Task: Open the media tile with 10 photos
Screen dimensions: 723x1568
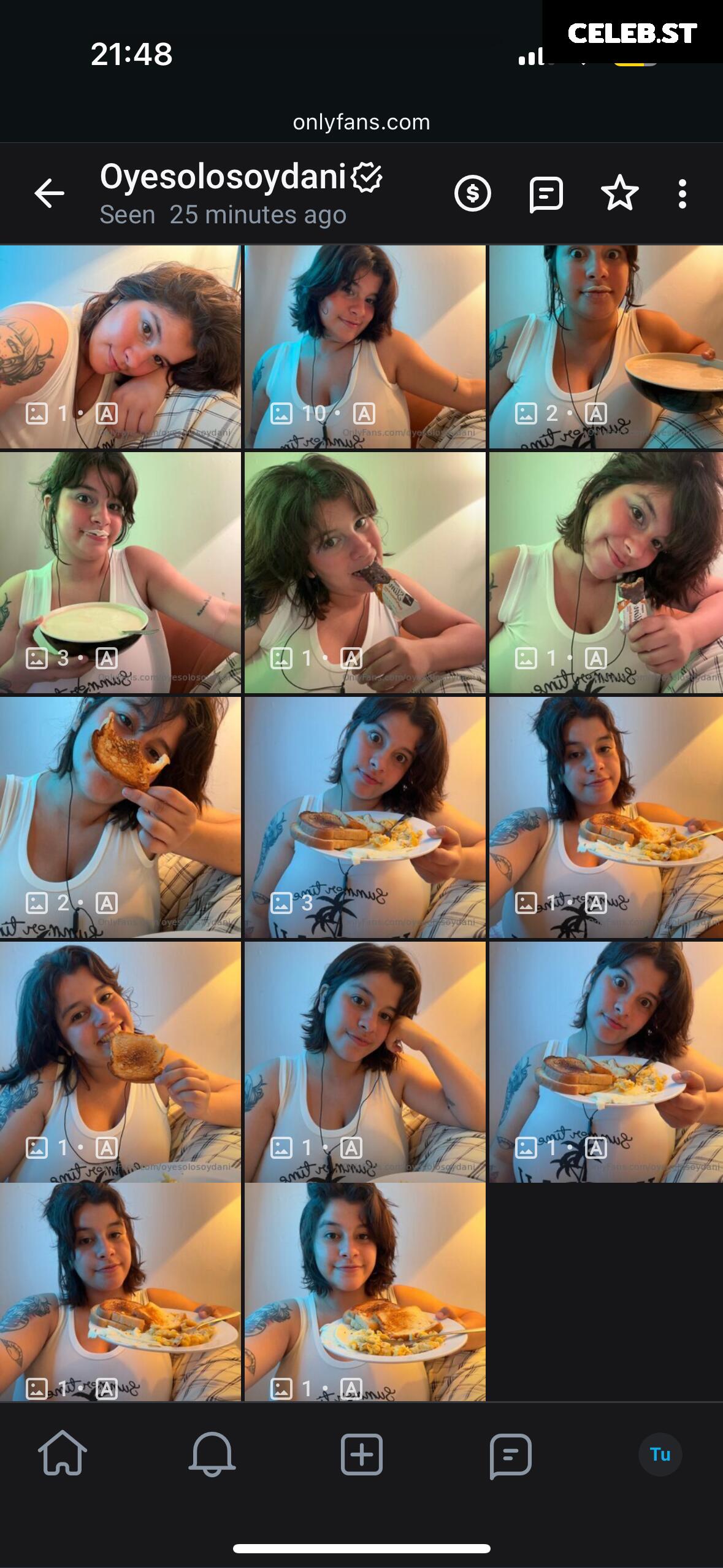Action: (x=365, y=347)
